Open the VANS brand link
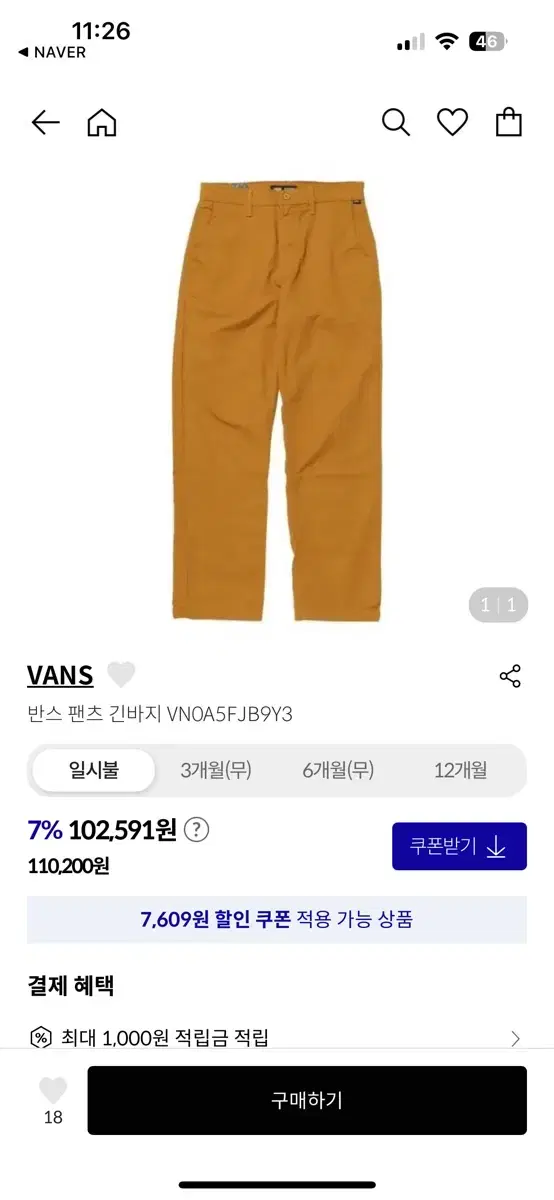 pos(60,676)
